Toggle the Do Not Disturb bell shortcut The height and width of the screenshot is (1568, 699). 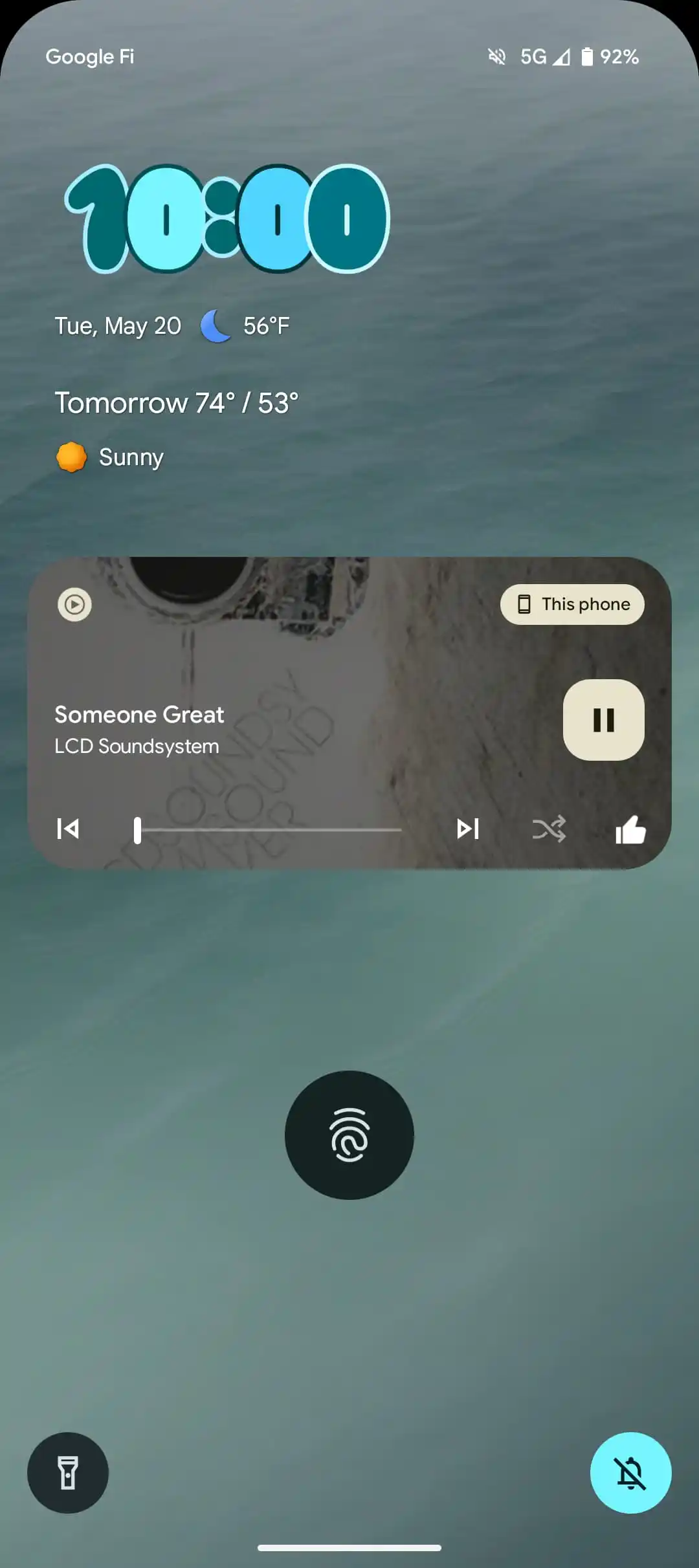click(x=631, y=1473)
